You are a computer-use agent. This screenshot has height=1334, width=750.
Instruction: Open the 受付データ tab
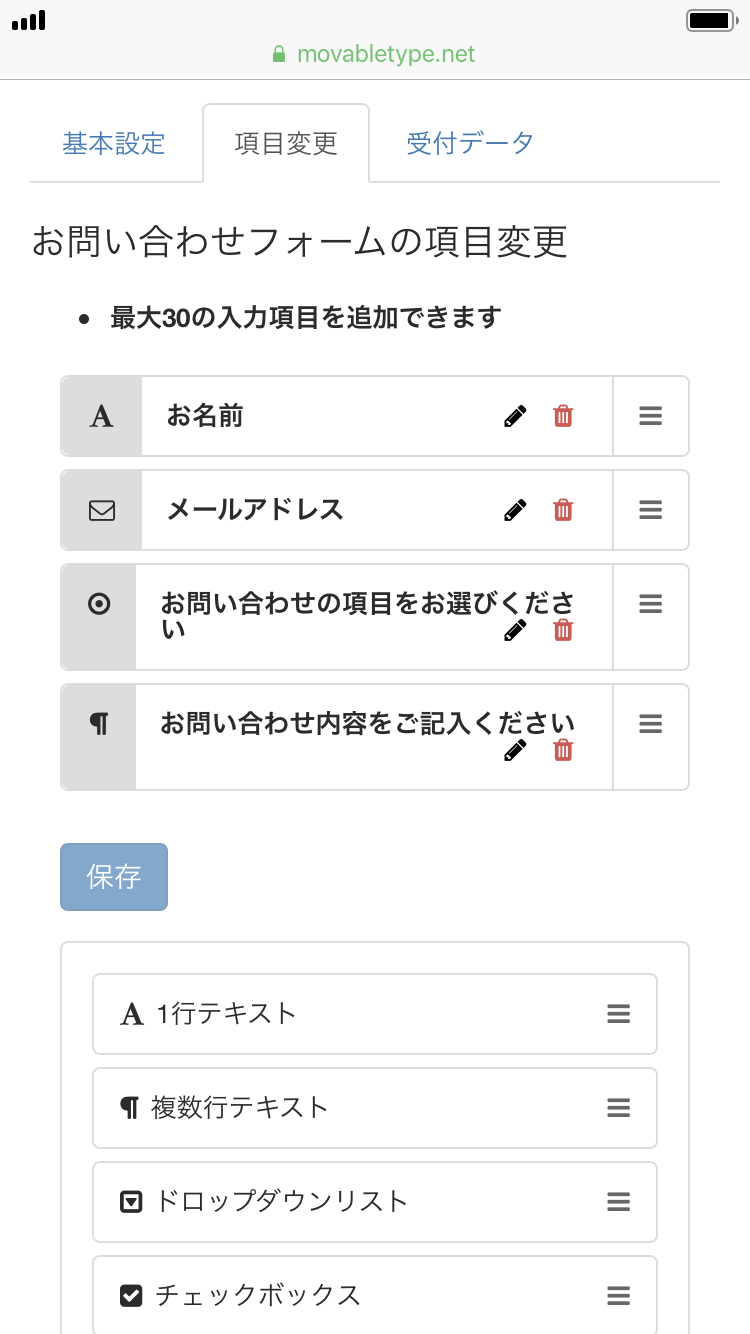470,143
